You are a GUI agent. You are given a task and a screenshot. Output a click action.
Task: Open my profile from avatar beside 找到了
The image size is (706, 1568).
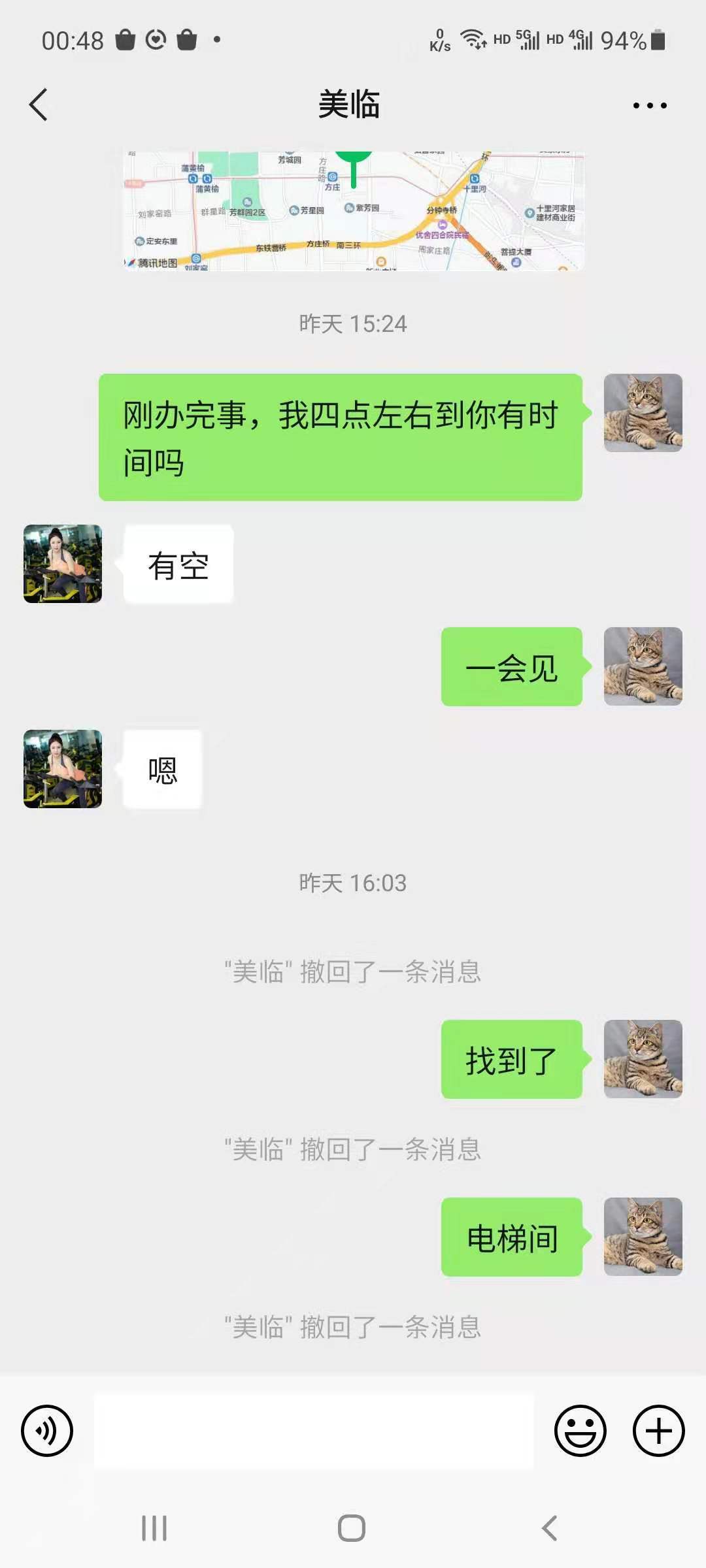click(x=643, y=1058)
